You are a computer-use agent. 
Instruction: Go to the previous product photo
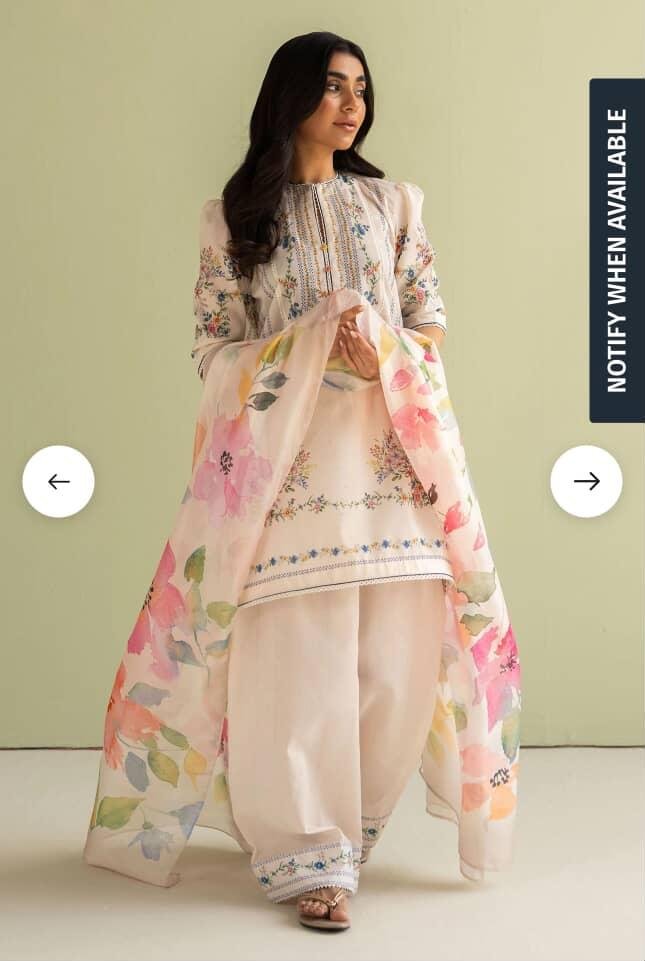tap(58, 482)
